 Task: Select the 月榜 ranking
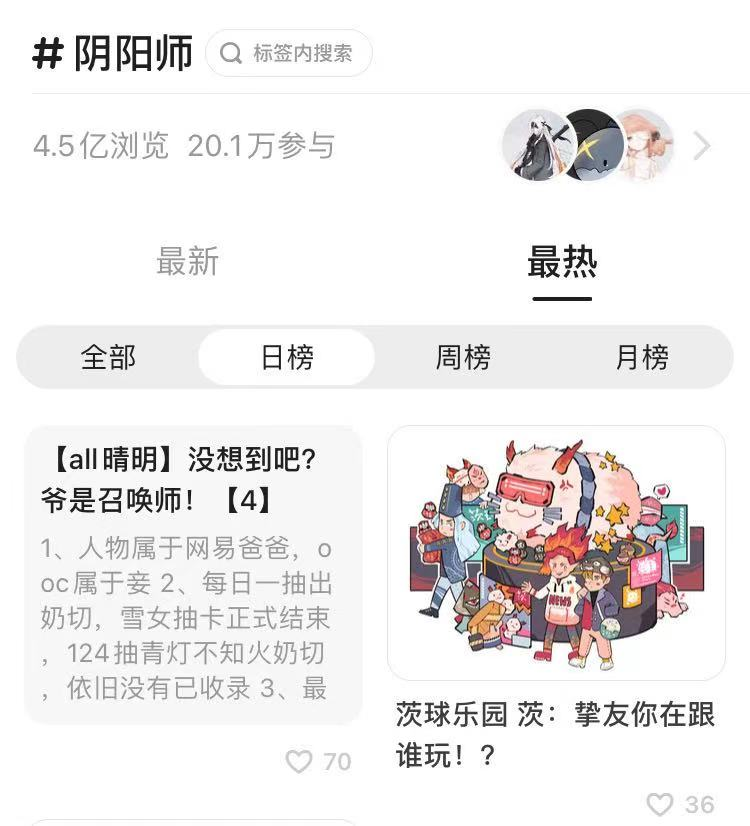(642, 357)
